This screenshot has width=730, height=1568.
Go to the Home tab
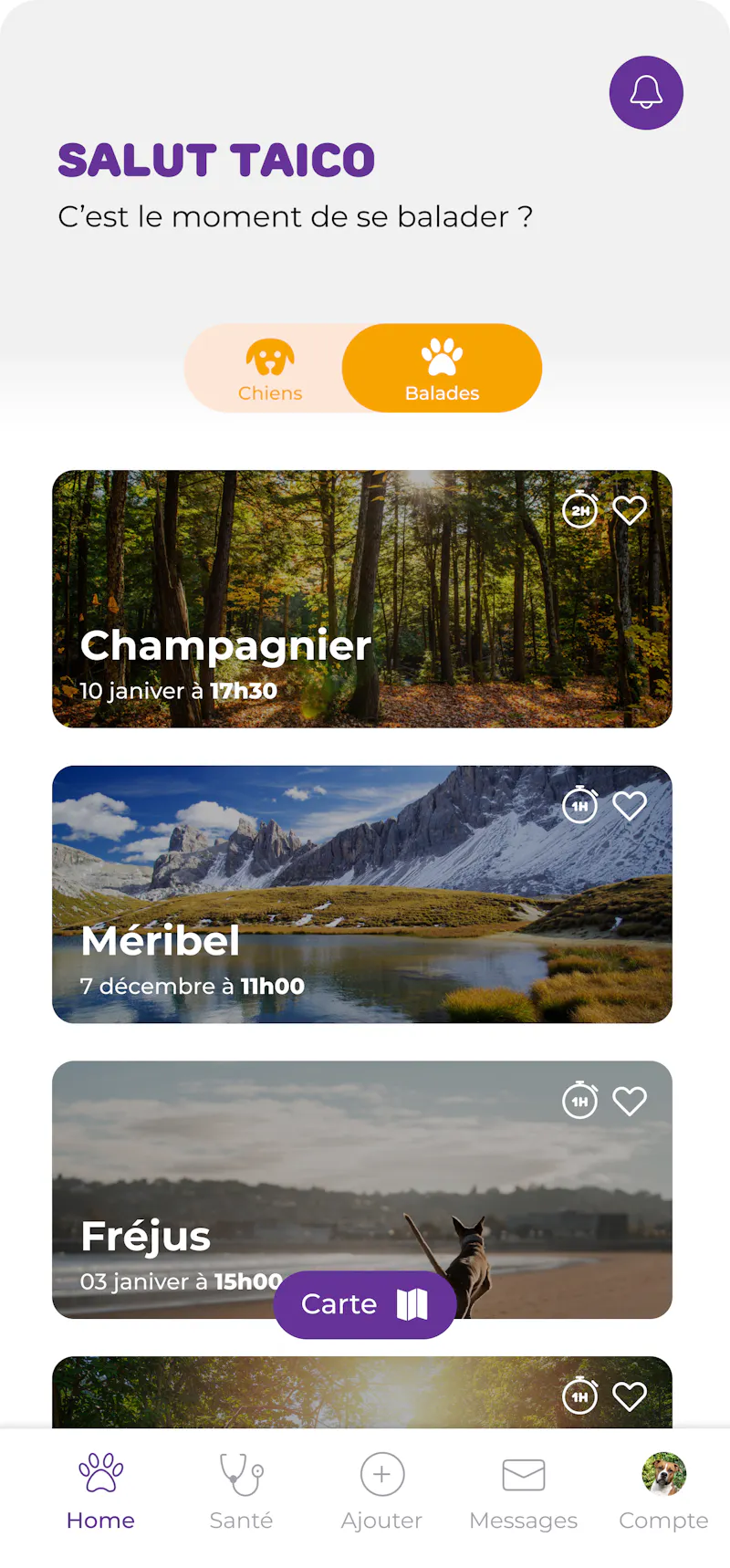coord(100,1491)
